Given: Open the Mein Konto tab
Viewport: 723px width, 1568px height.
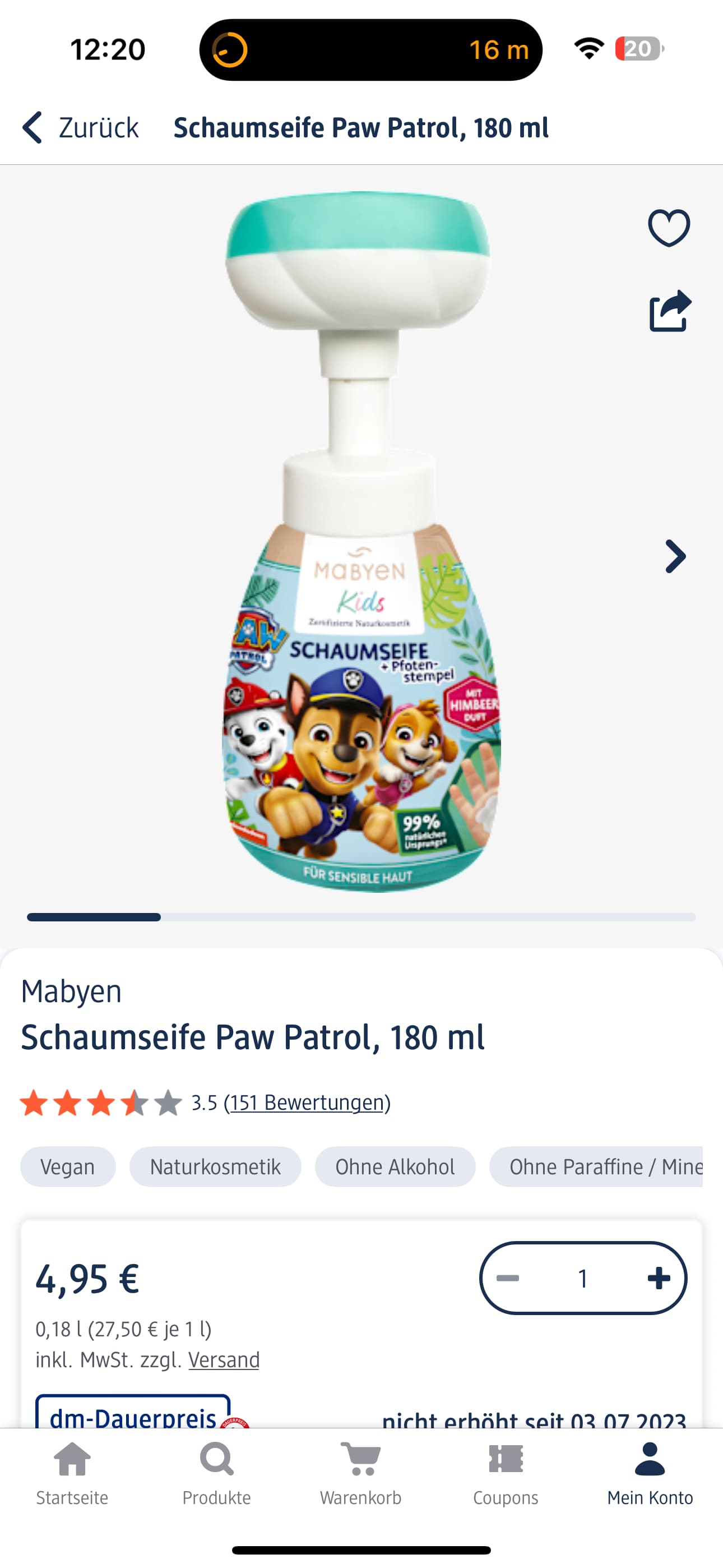Looking at the screenshot, I should pyautogui.click(x=650, y=1473).
